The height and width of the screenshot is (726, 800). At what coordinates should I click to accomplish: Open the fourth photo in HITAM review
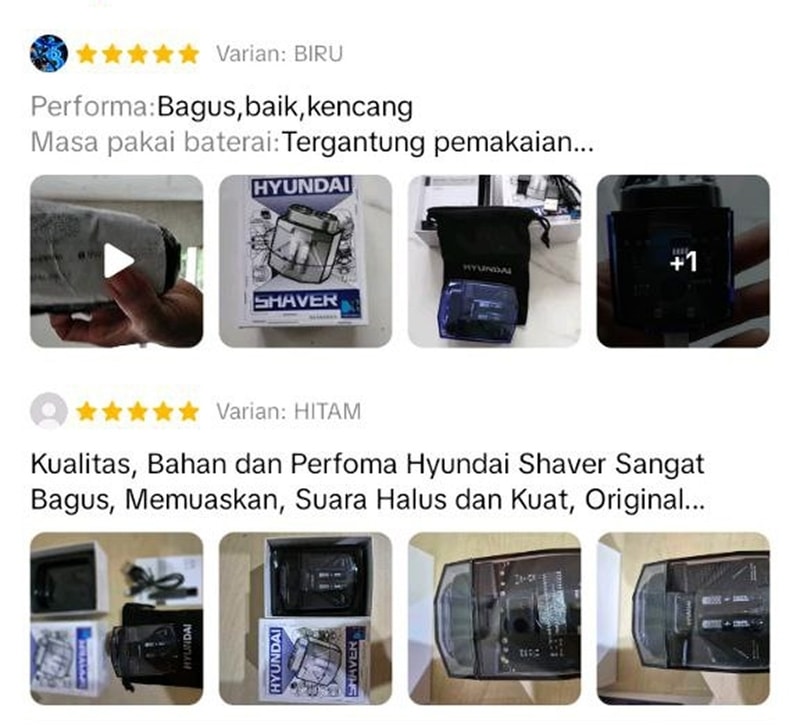[x=683, y=618]
